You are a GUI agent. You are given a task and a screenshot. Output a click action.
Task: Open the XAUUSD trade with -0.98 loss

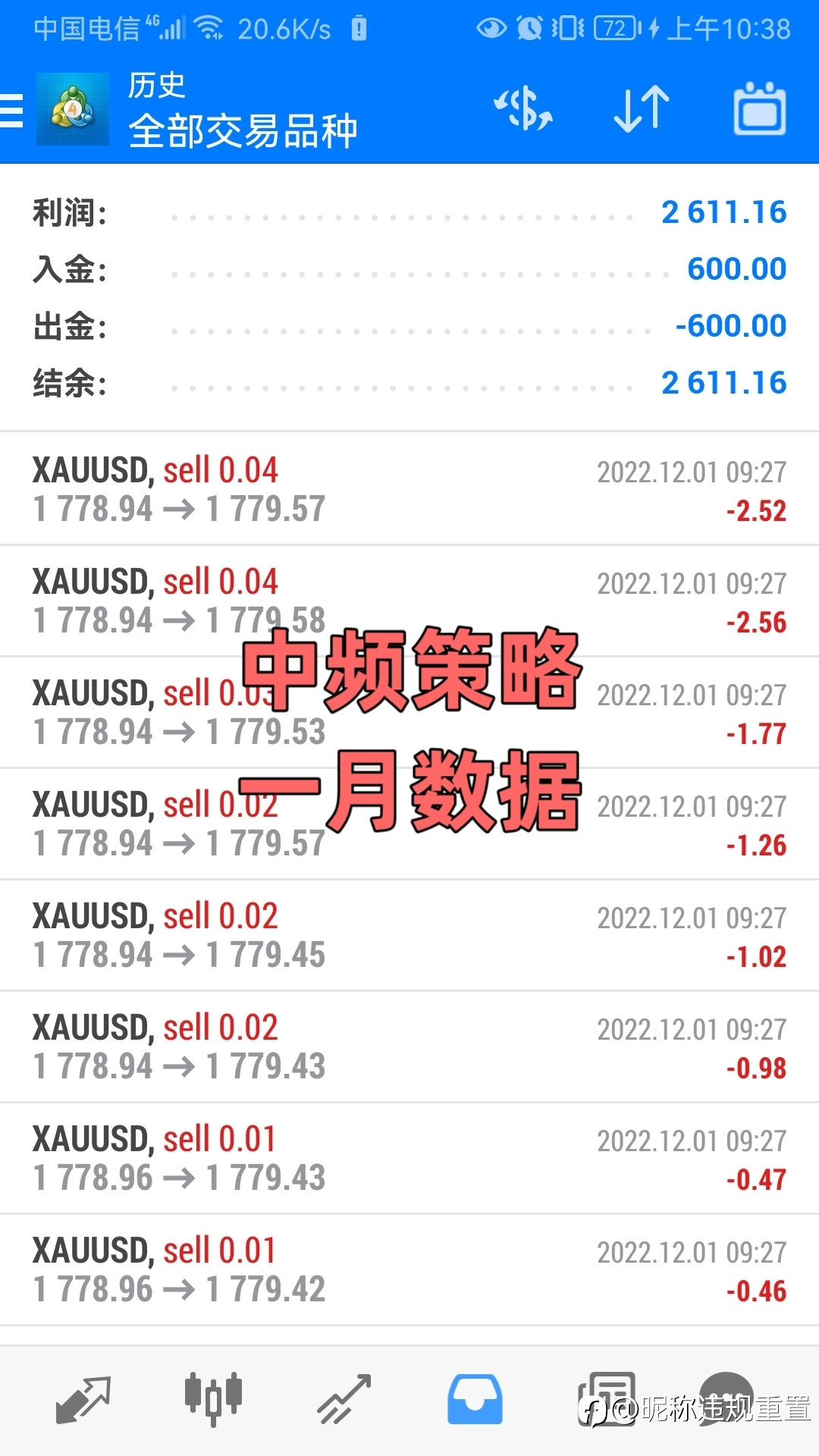(x=409, y=1046)
